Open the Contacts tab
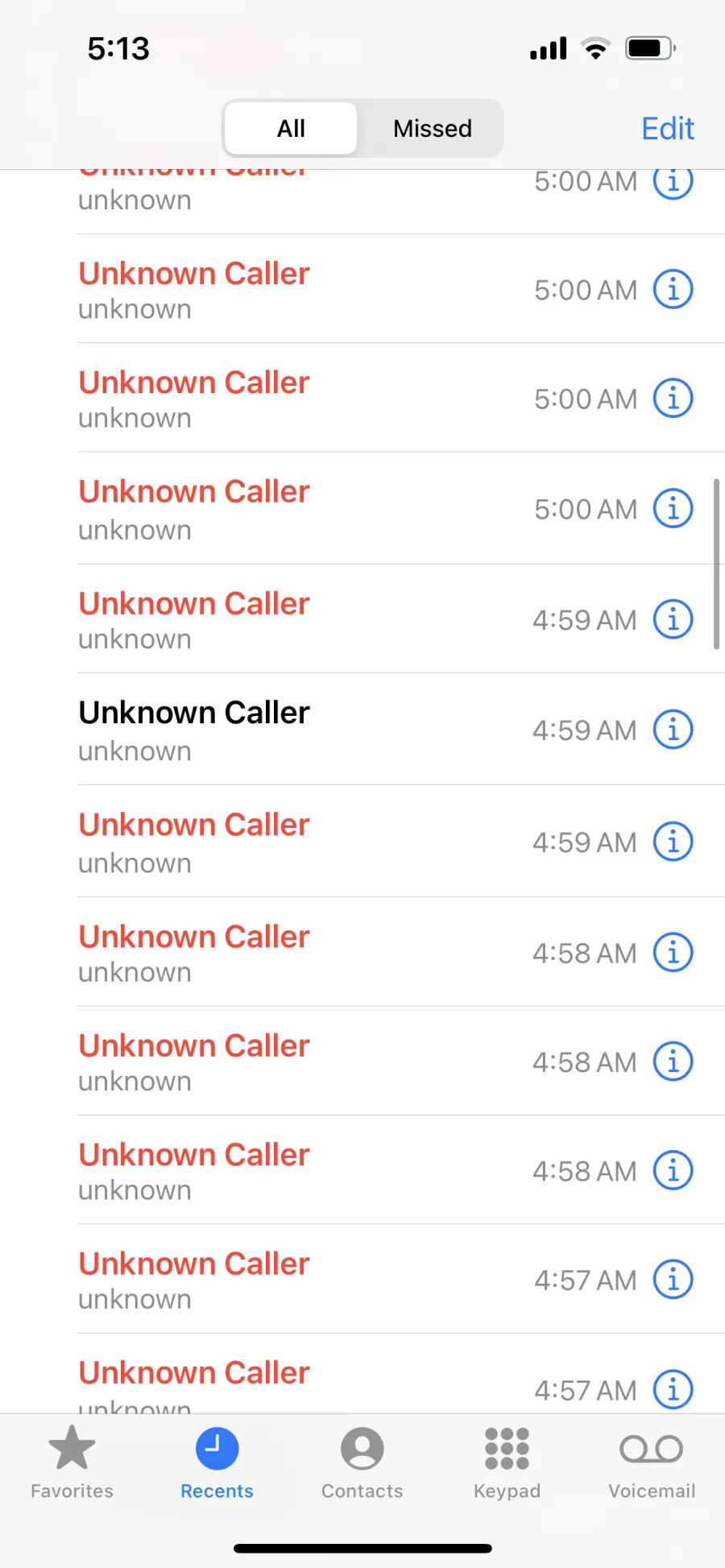Screen dimensions: 725x1568 362,1463
